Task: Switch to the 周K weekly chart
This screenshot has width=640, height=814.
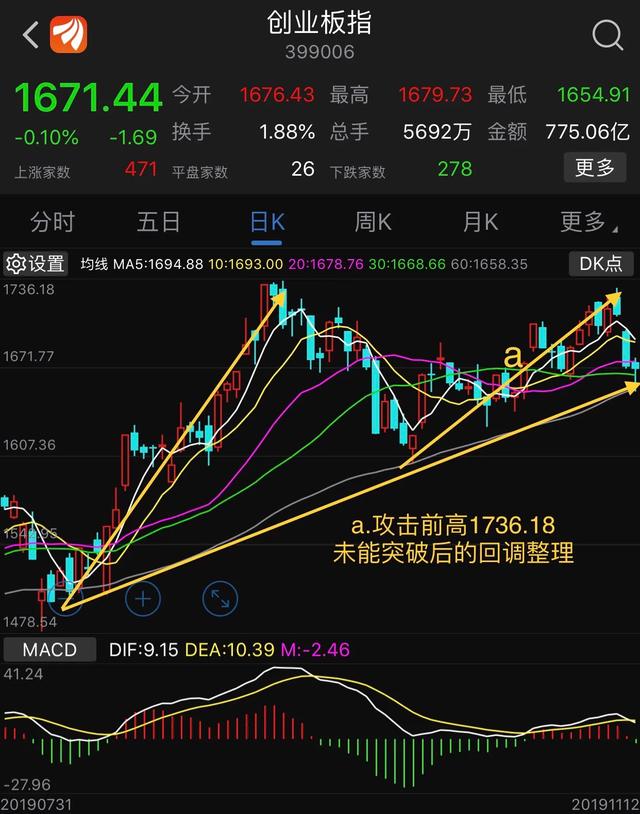Action: [x=373, y=222]
